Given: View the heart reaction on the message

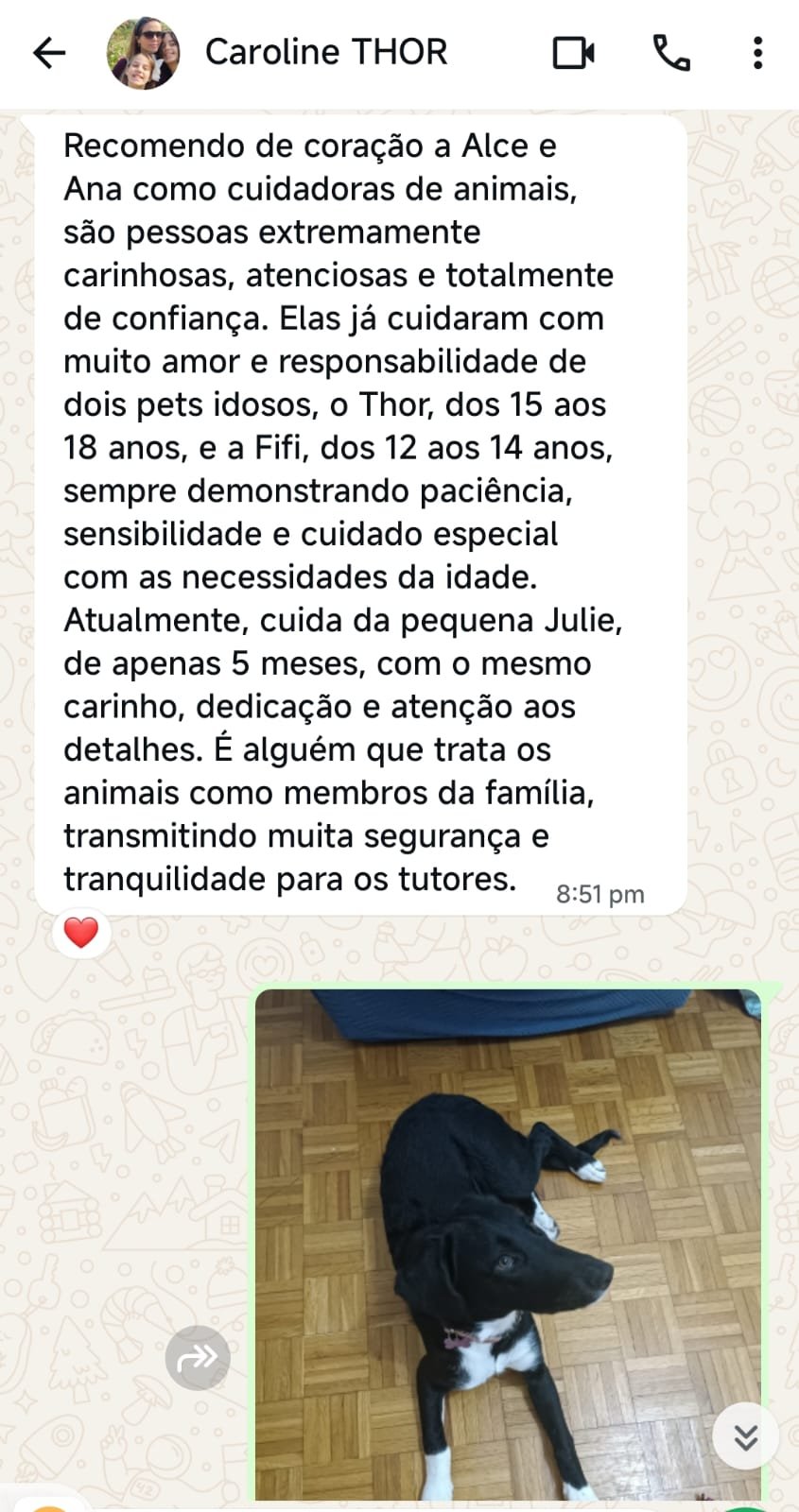Looking at the screenshot, I should (81, 933).
